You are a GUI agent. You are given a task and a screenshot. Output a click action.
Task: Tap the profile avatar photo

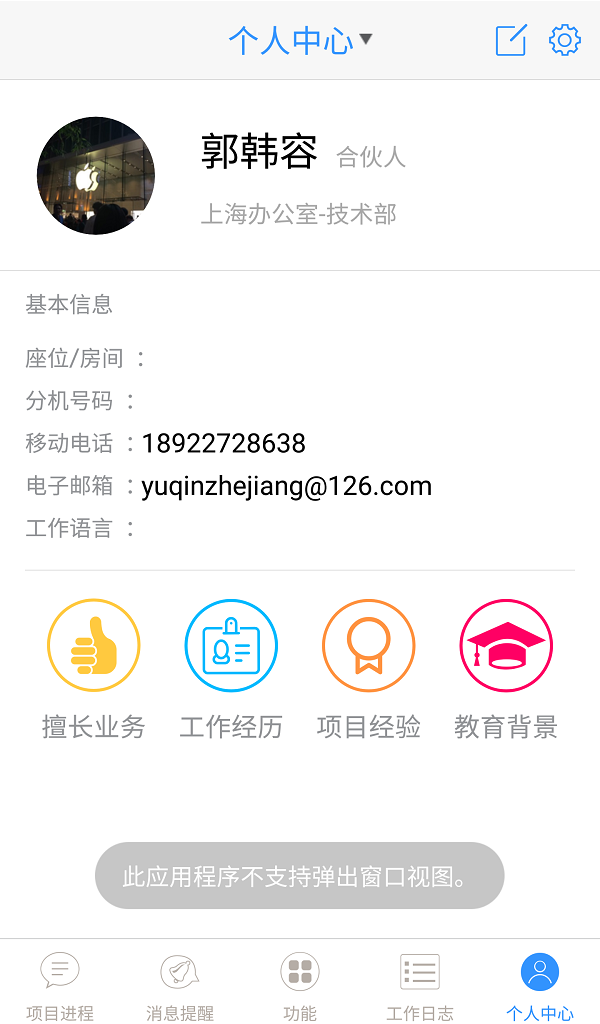[x=96, y=176]
